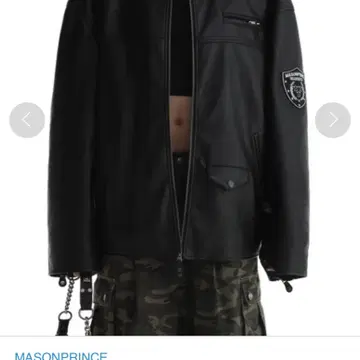The image size is (360, 360).
Task: Go to the previous product image
Action: [27, 120]
